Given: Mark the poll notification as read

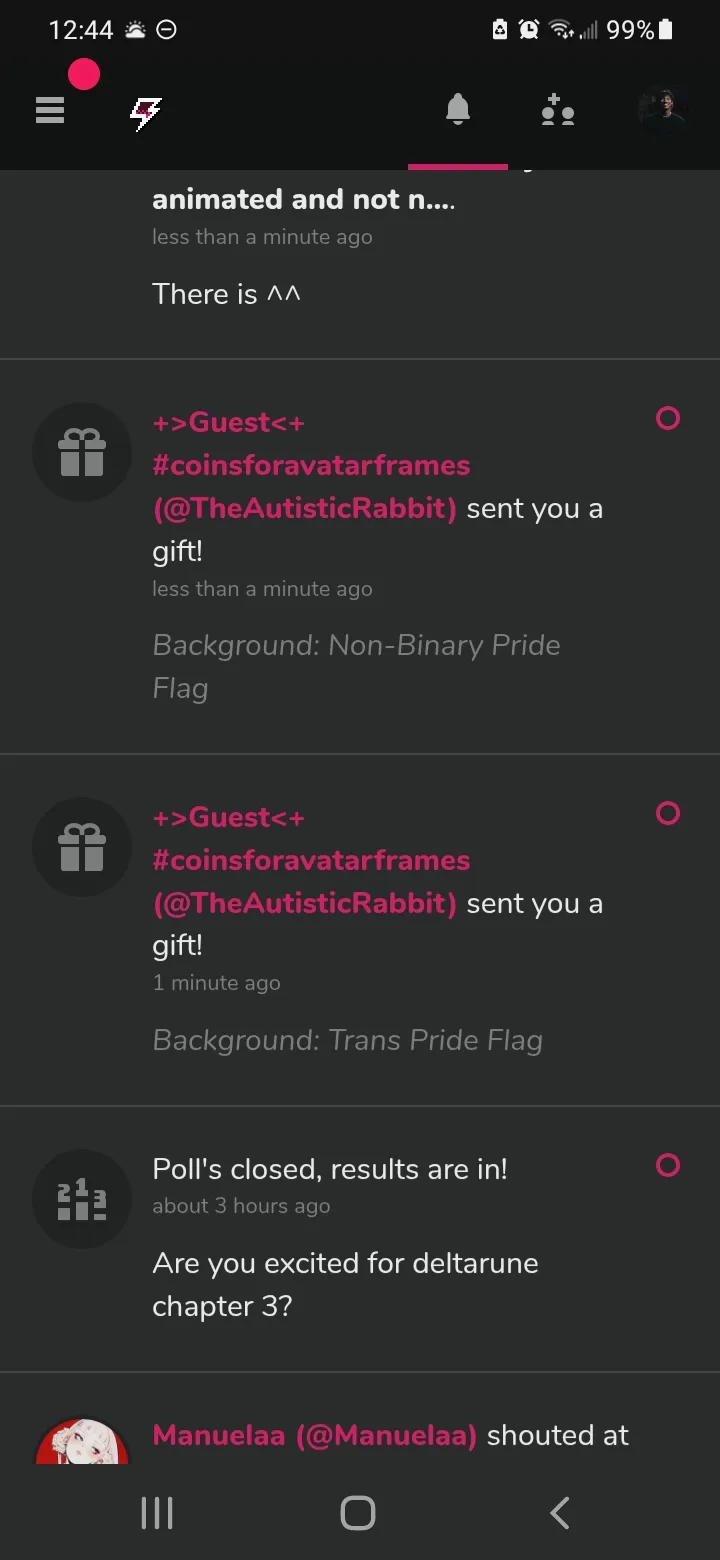Looking at the screenshot, I should pyautogui.click(x=668, y=1165).
